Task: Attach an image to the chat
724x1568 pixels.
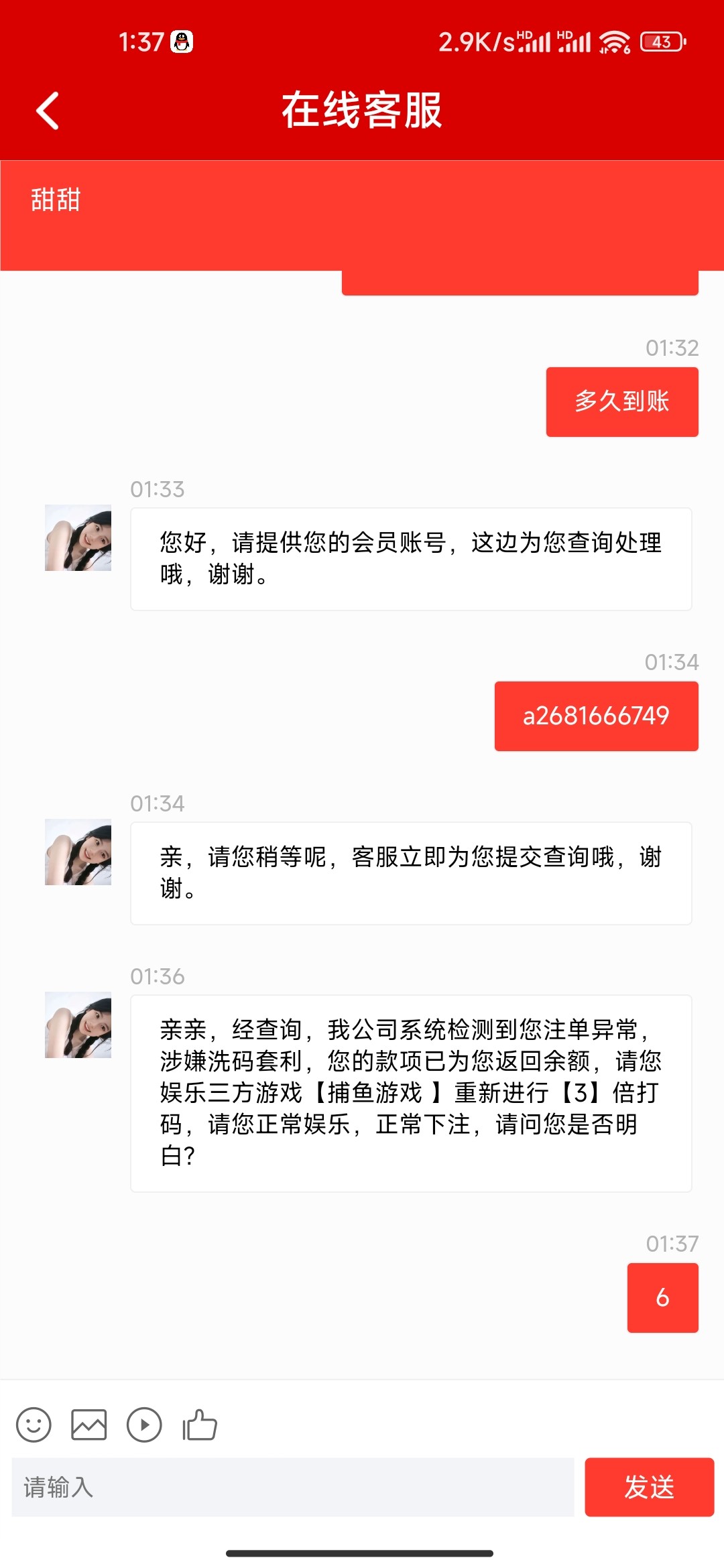Action: (x=89, y=1425)
